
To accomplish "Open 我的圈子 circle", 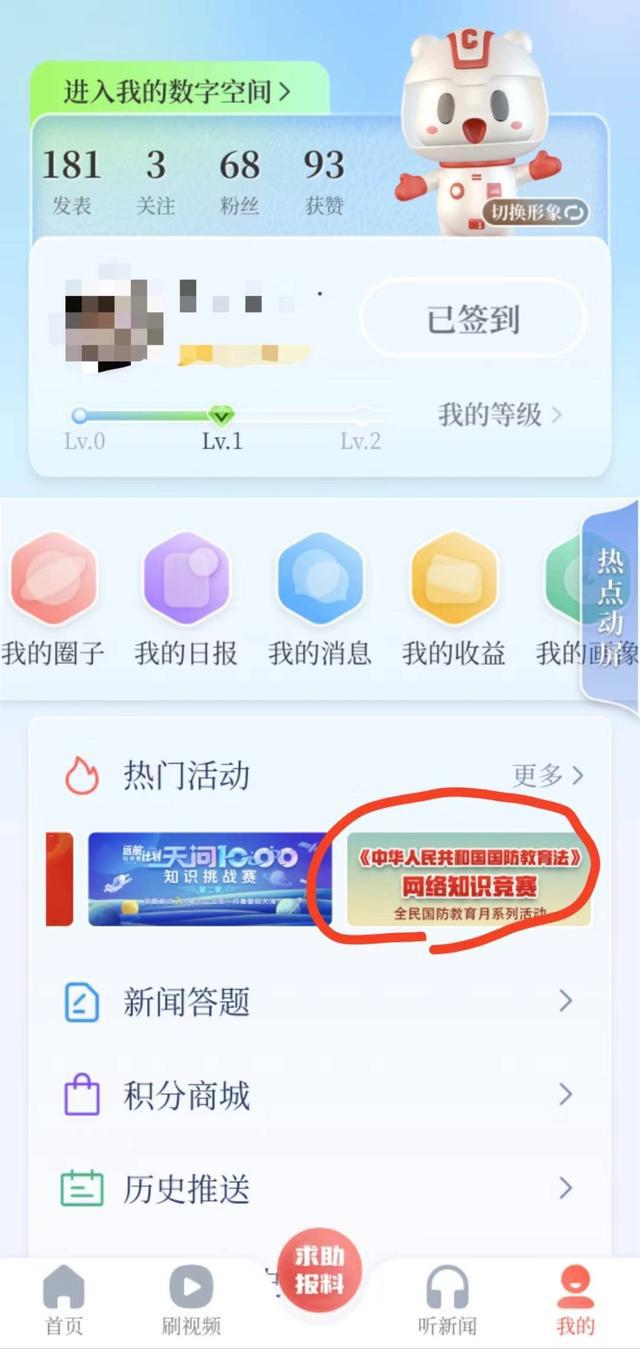I will (x=52, y=600).
